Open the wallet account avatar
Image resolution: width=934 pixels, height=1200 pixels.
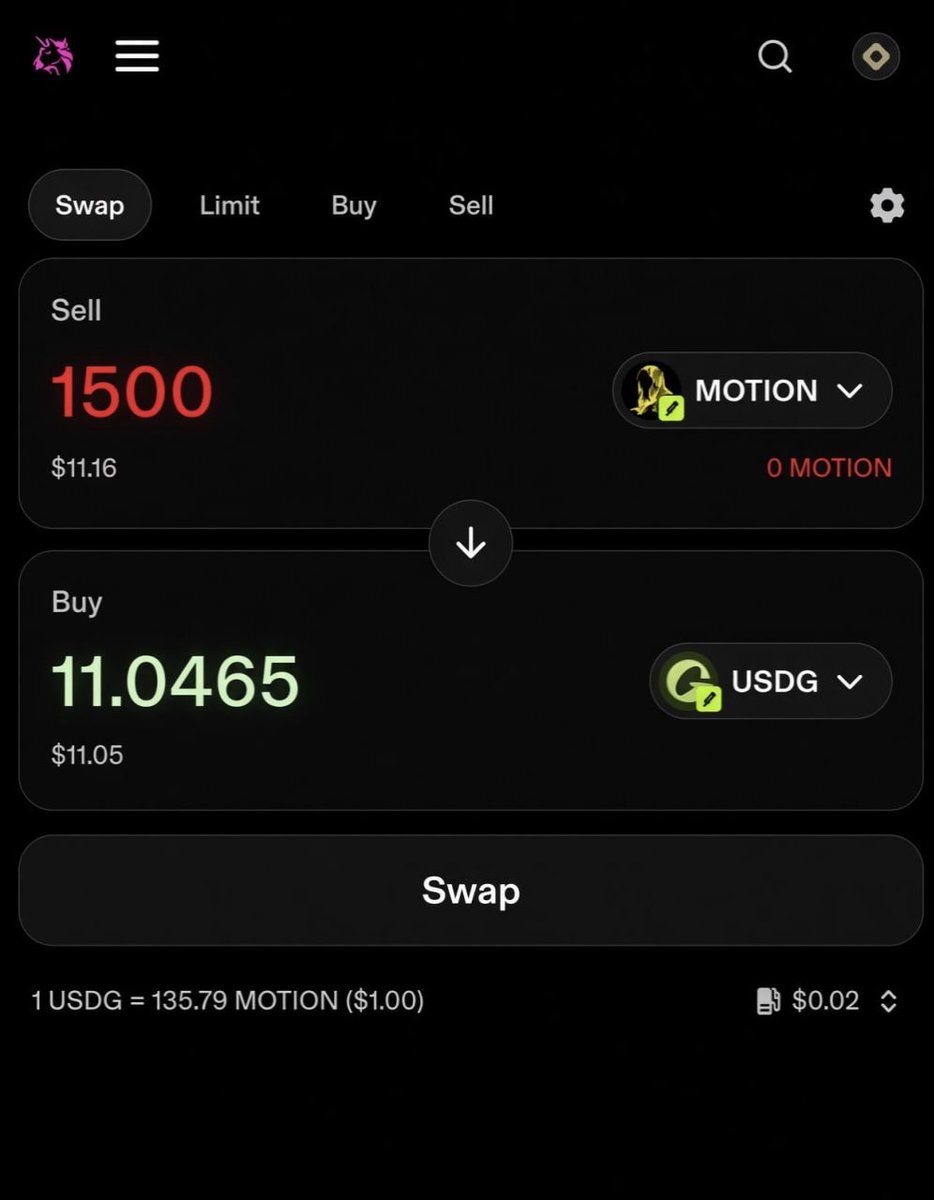pos(876,57)
